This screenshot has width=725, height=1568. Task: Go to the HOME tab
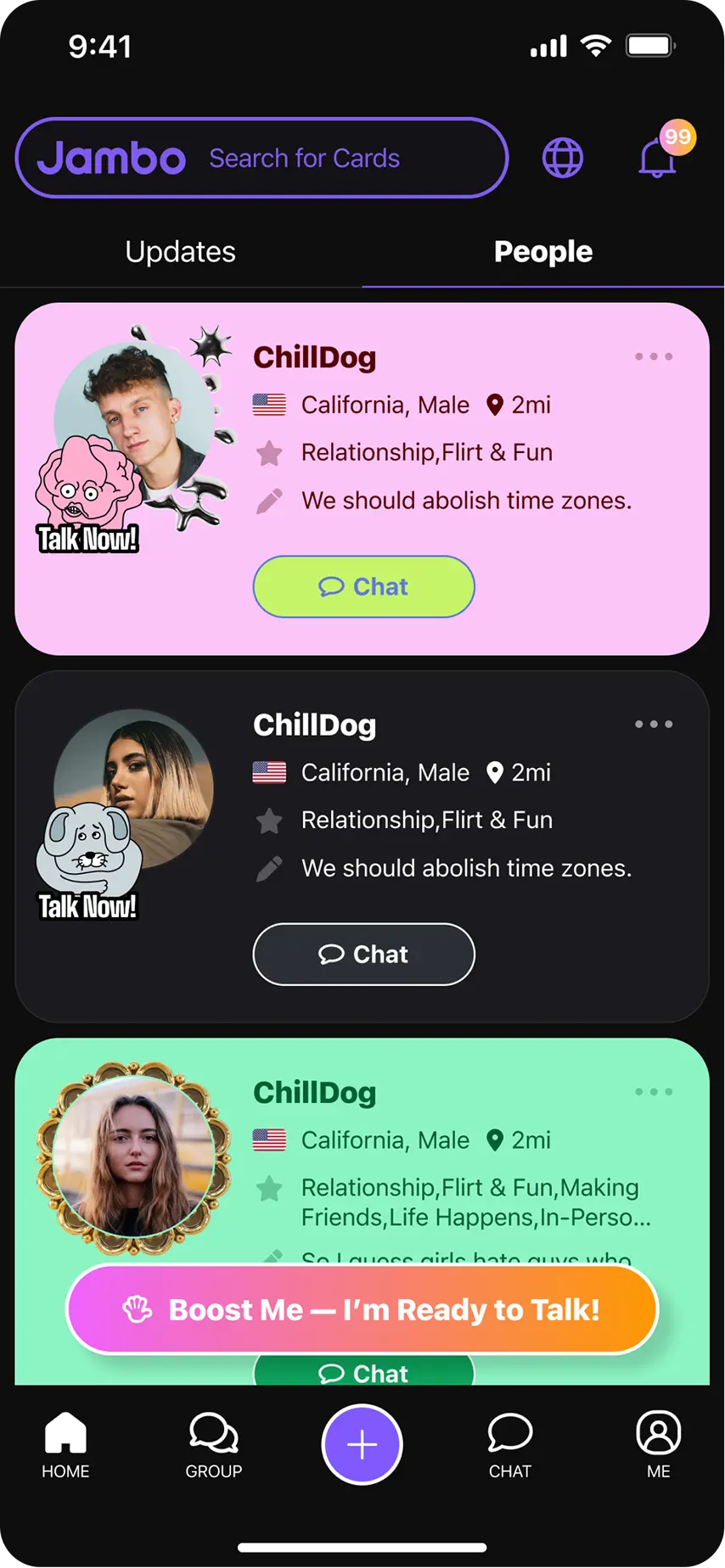pyautogui.click(x=65, y=1444)
